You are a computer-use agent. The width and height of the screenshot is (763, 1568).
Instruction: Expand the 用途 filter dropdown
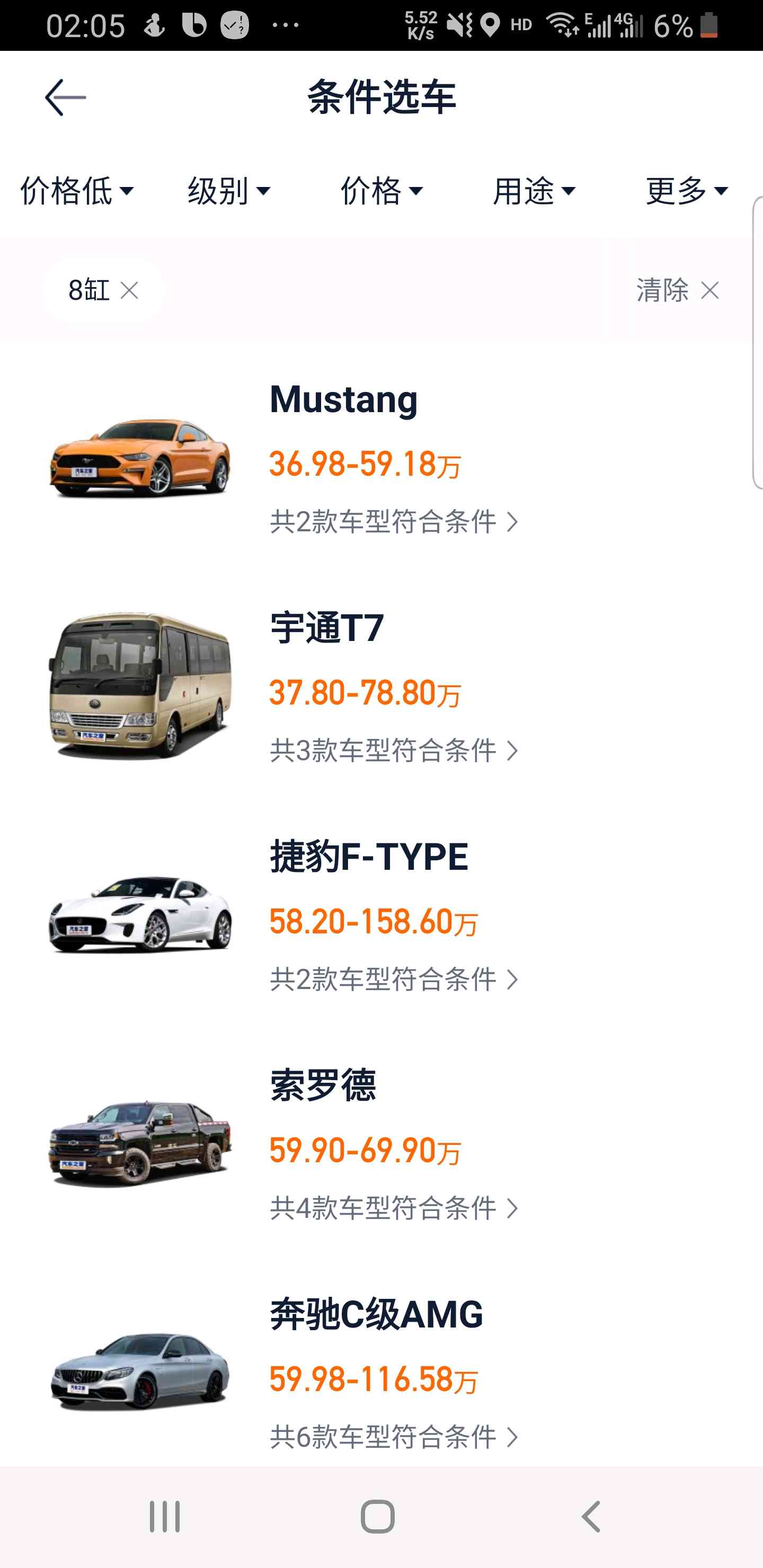pyautogui.click(x=534, y=191)
